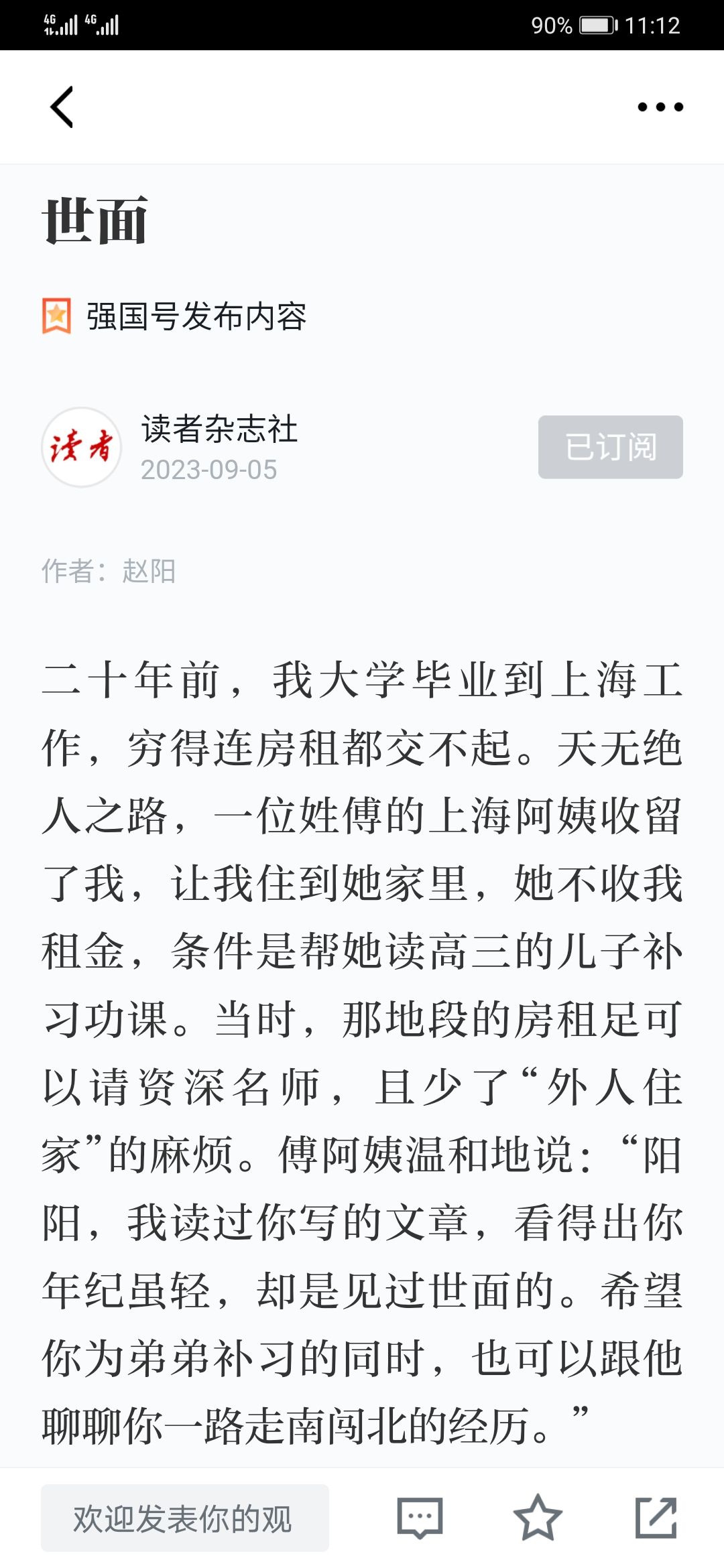View the article comments
Viewport: 724px width, 1568px height.
(420, 1518)
